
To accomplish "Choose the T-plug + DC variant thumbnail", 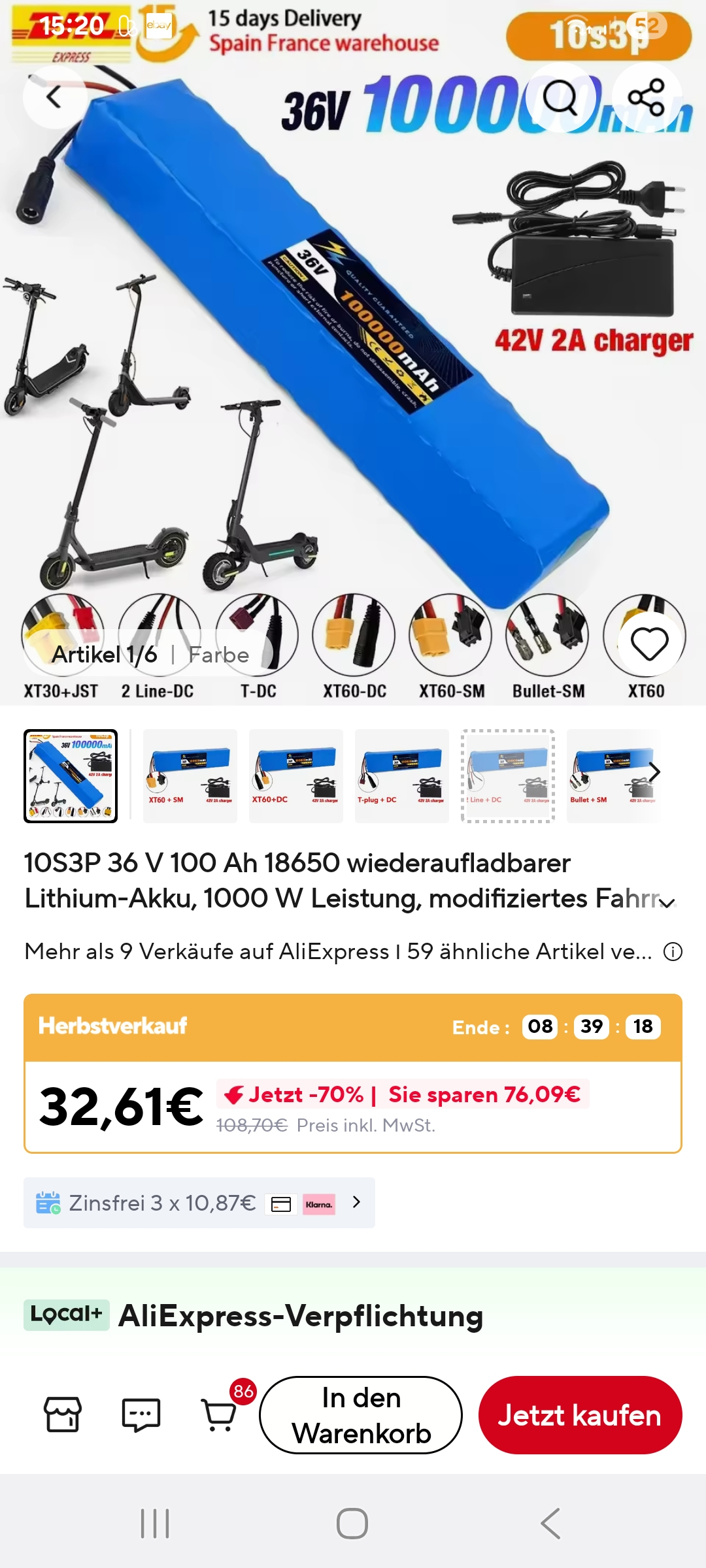I will point(401,776).
